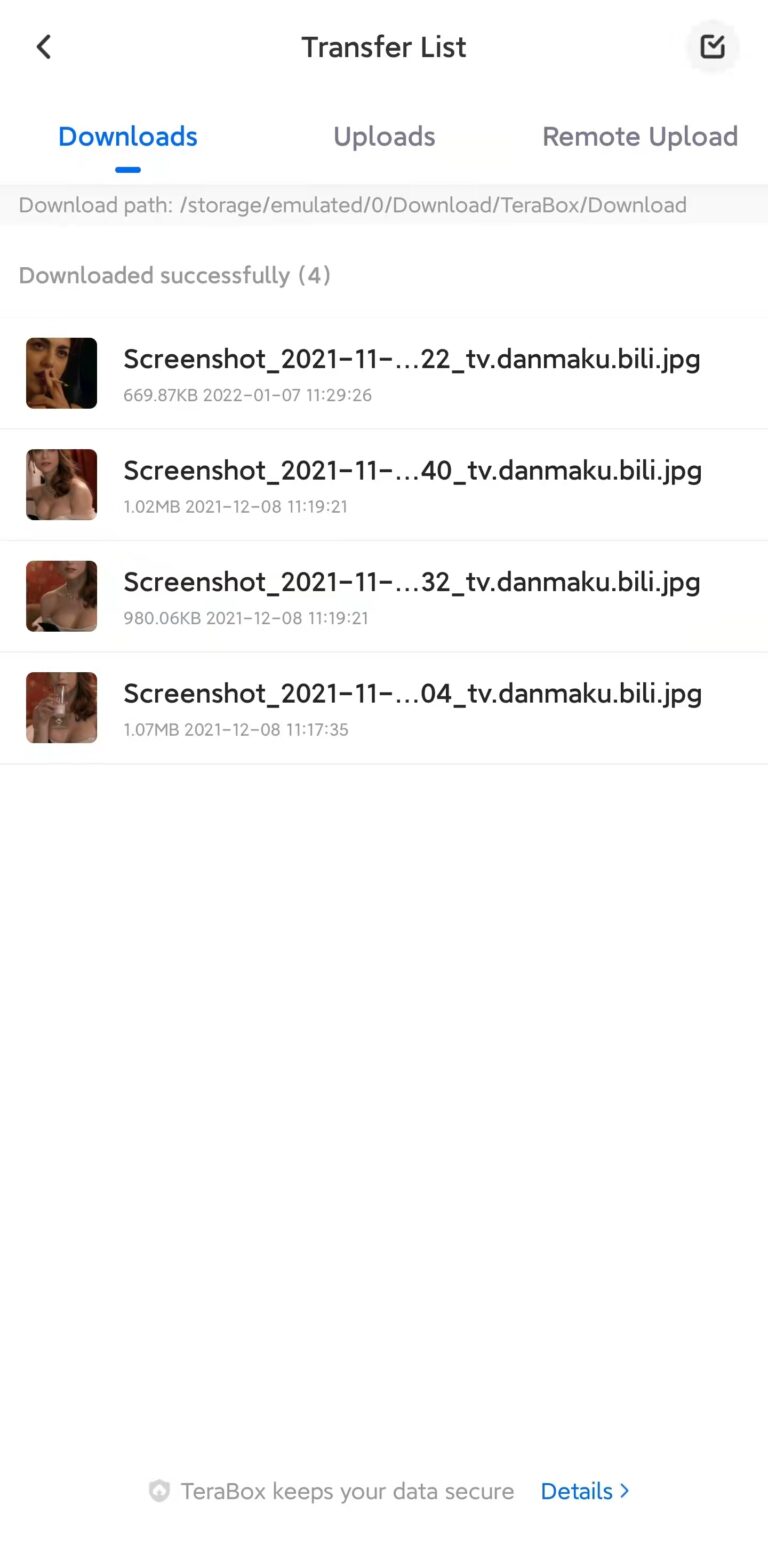The height and width of the screenshot is (1553, 768).
Task: Go back from Transfer List
Action: (43, 47)
